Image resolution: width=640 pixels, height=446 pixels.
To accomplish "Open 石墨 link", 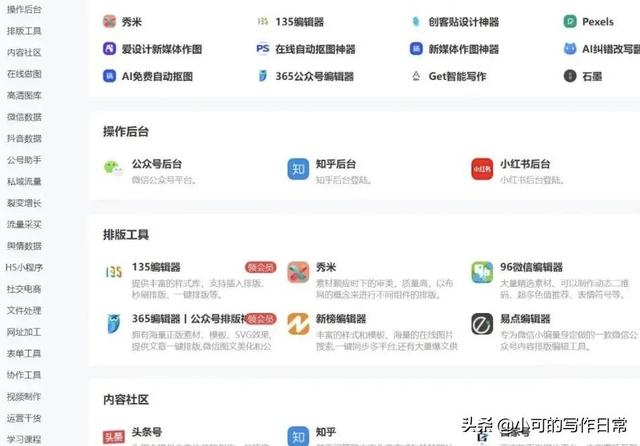I will coord(592,75).
